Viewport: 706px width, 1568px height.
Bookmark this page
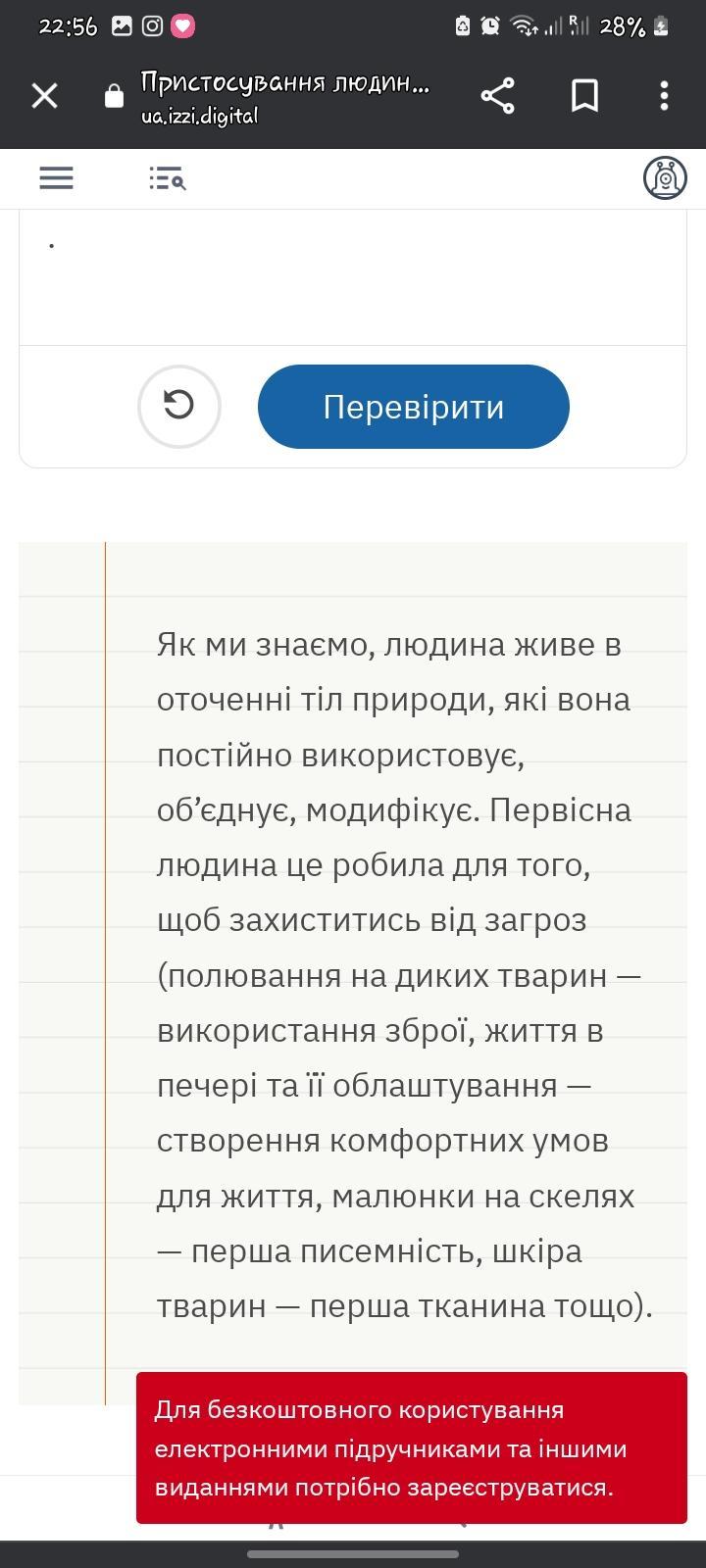pyautogui.click(x=585, y=96)
